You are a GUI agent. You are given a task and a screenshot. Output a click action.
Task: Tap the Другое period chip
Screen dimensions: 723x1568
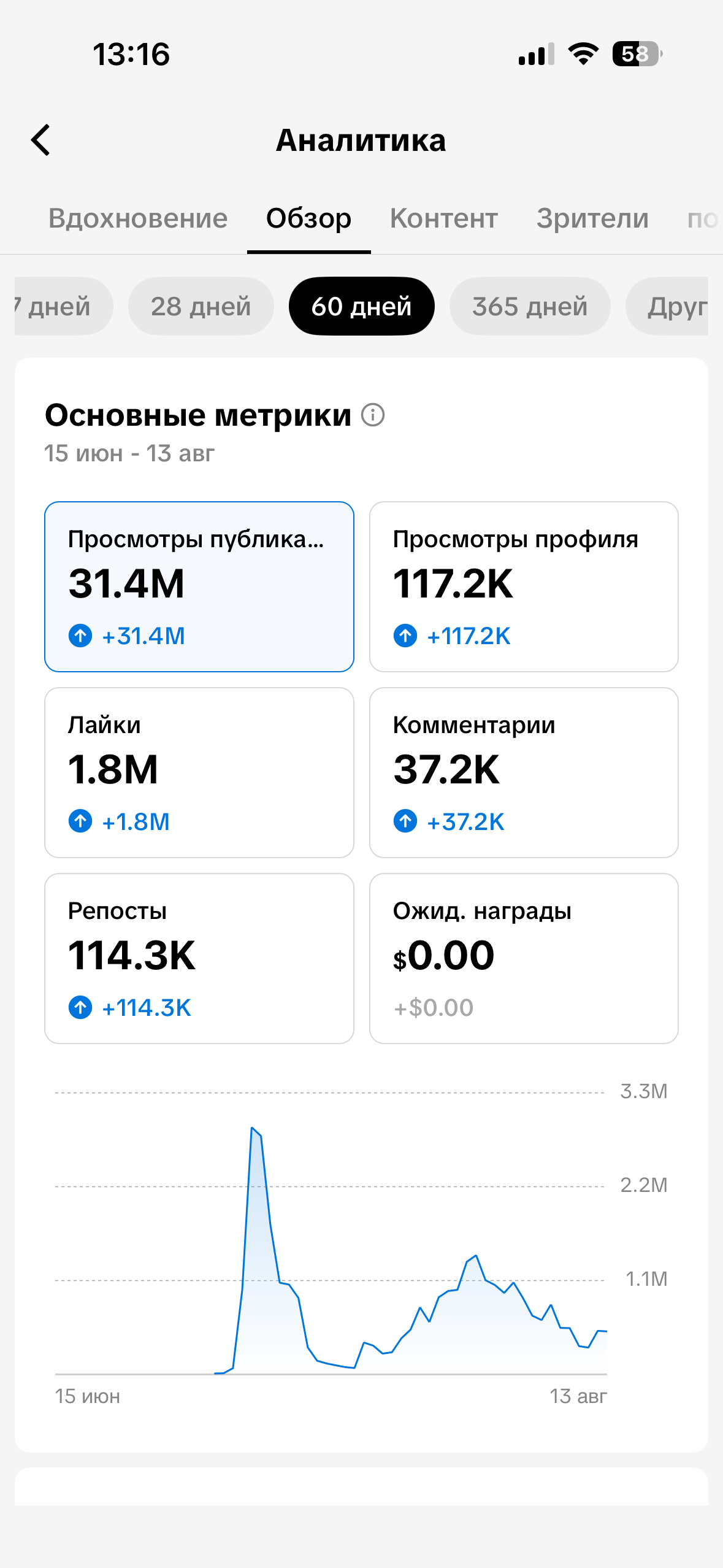tap(667, 306)
